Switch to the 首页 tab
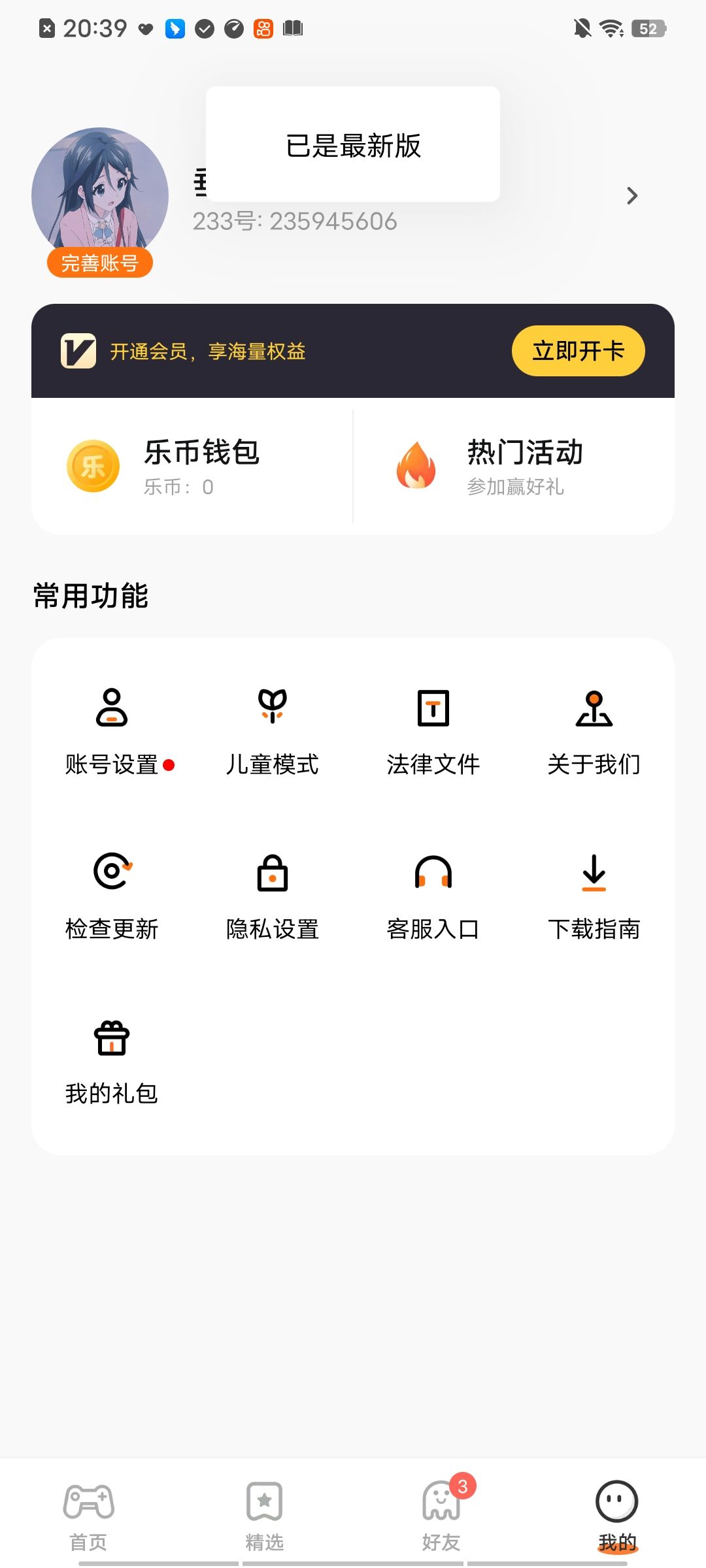The height and width of the screenshot is (1568, 706). (88, 1516)
